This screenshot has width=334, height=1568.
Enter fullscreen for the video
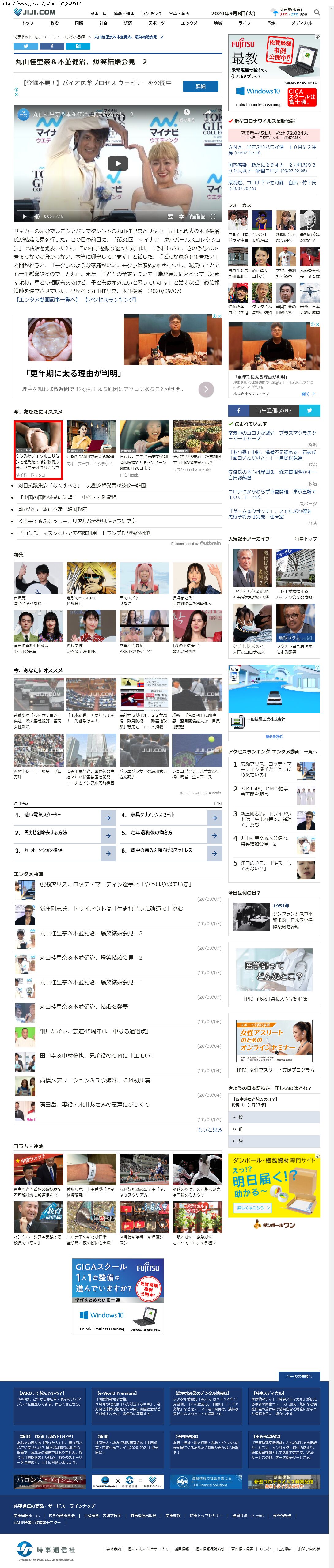pyautogui.click(x=213, y=216)
